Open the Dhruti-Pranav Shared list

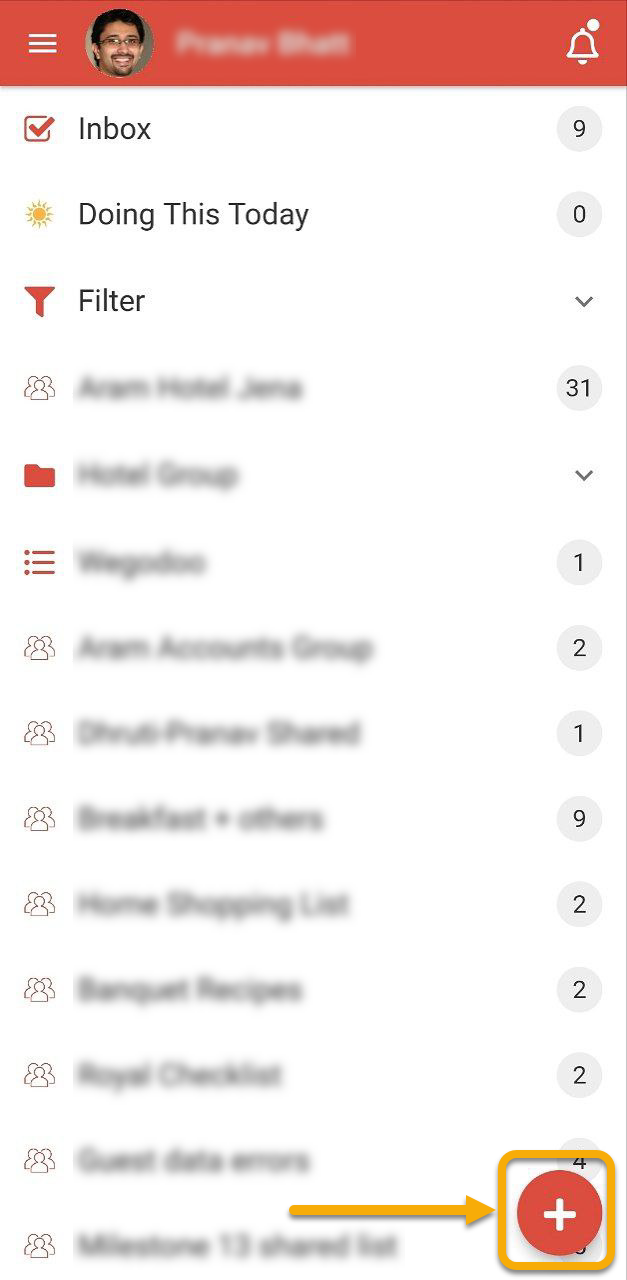coord(218,734)
